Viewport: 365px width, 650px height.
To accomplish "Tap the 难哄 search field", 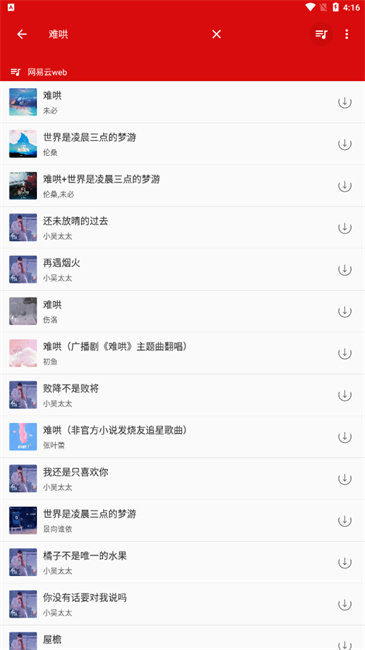I will click(124, 34).
